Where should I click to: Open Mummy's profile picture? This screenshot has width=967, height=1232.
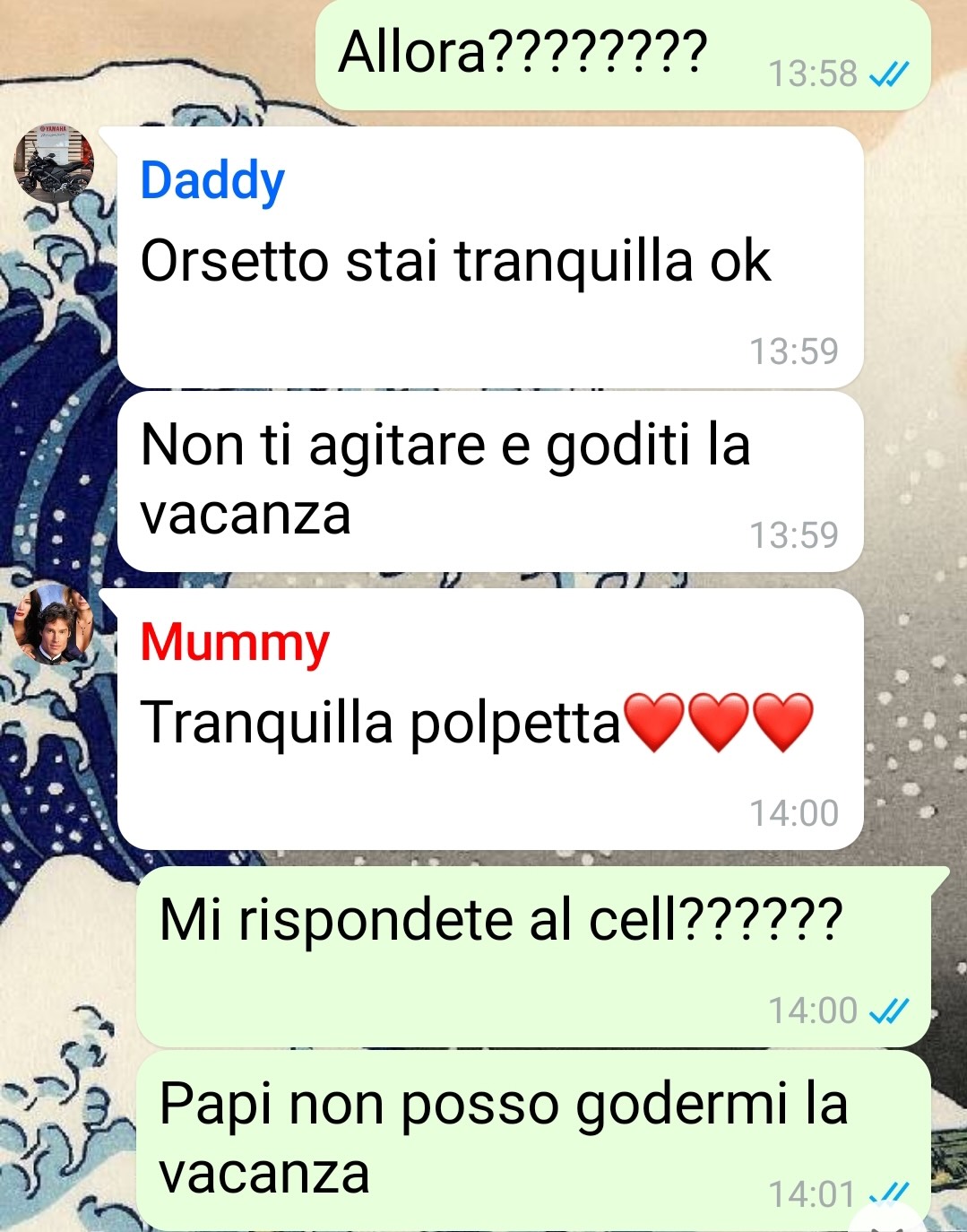pos(52,624)
